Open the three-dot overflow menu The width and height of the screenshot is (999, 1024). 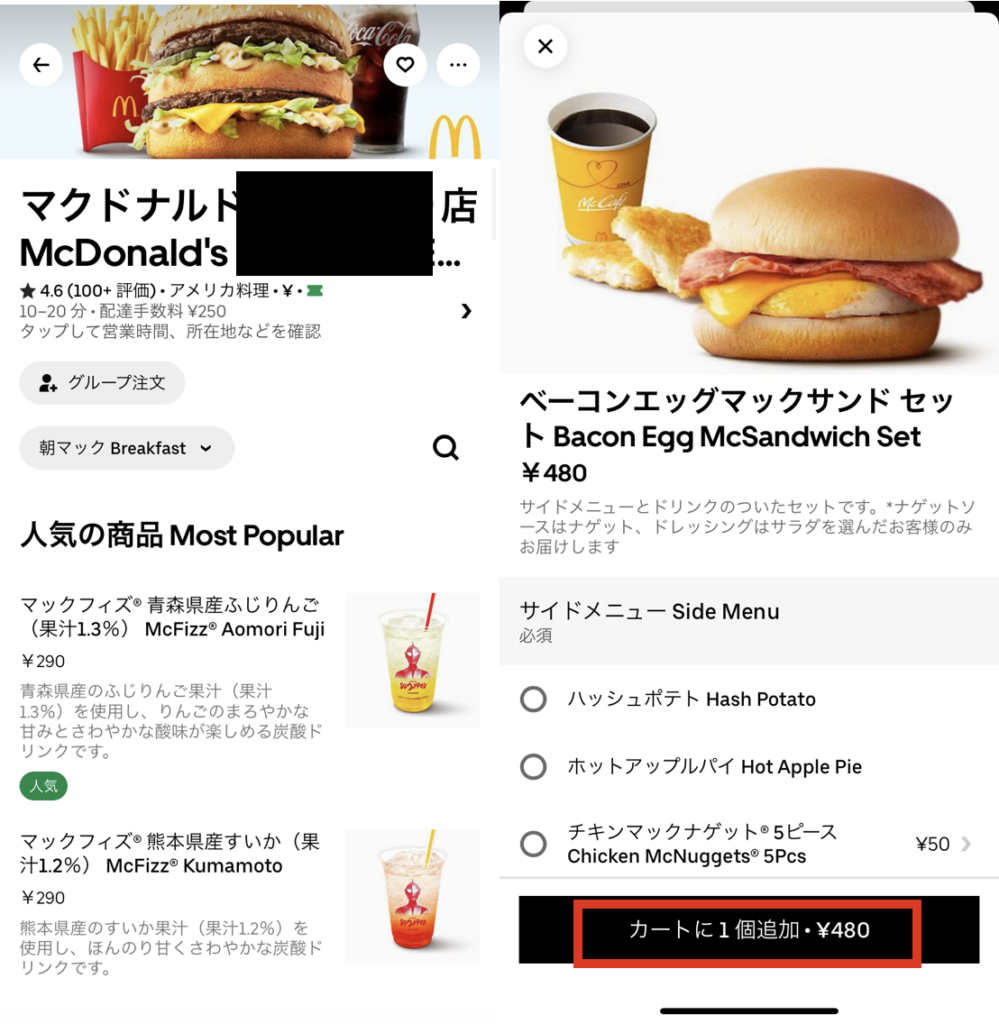[x=458, y=65]
